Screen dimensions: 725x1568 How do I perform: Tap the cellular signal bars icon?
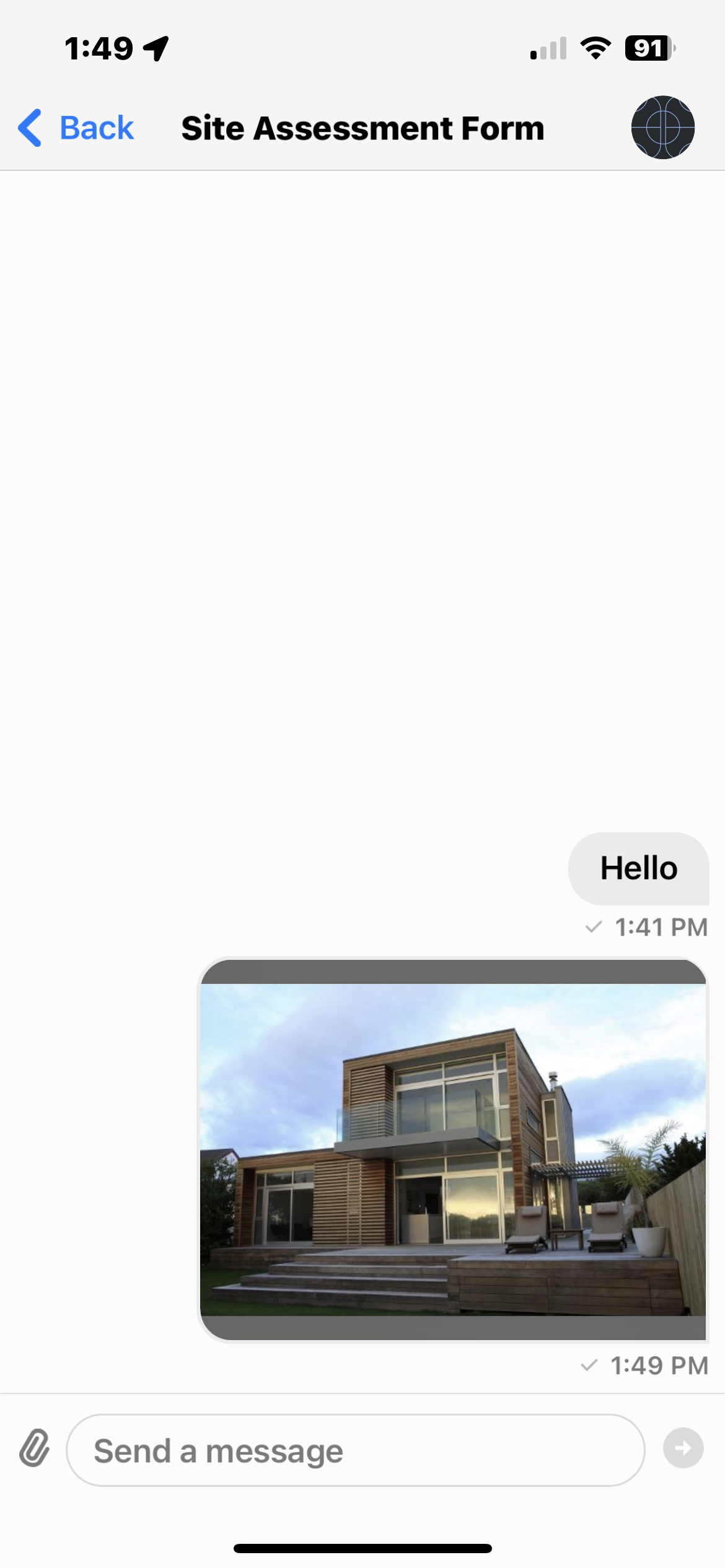pos(548,48)
